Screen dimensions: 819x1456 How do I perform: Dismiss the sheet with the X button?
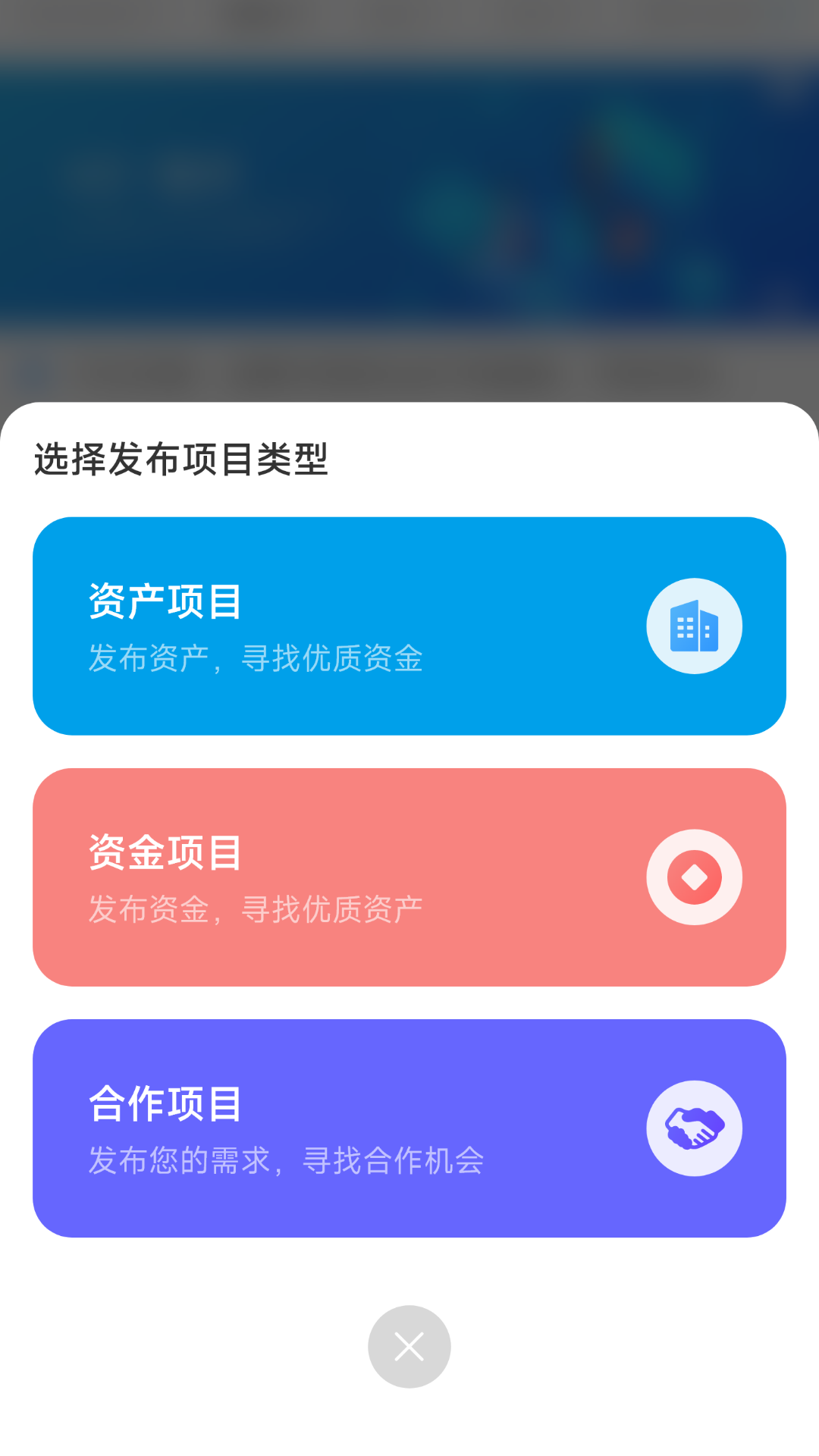point(409,1346)
